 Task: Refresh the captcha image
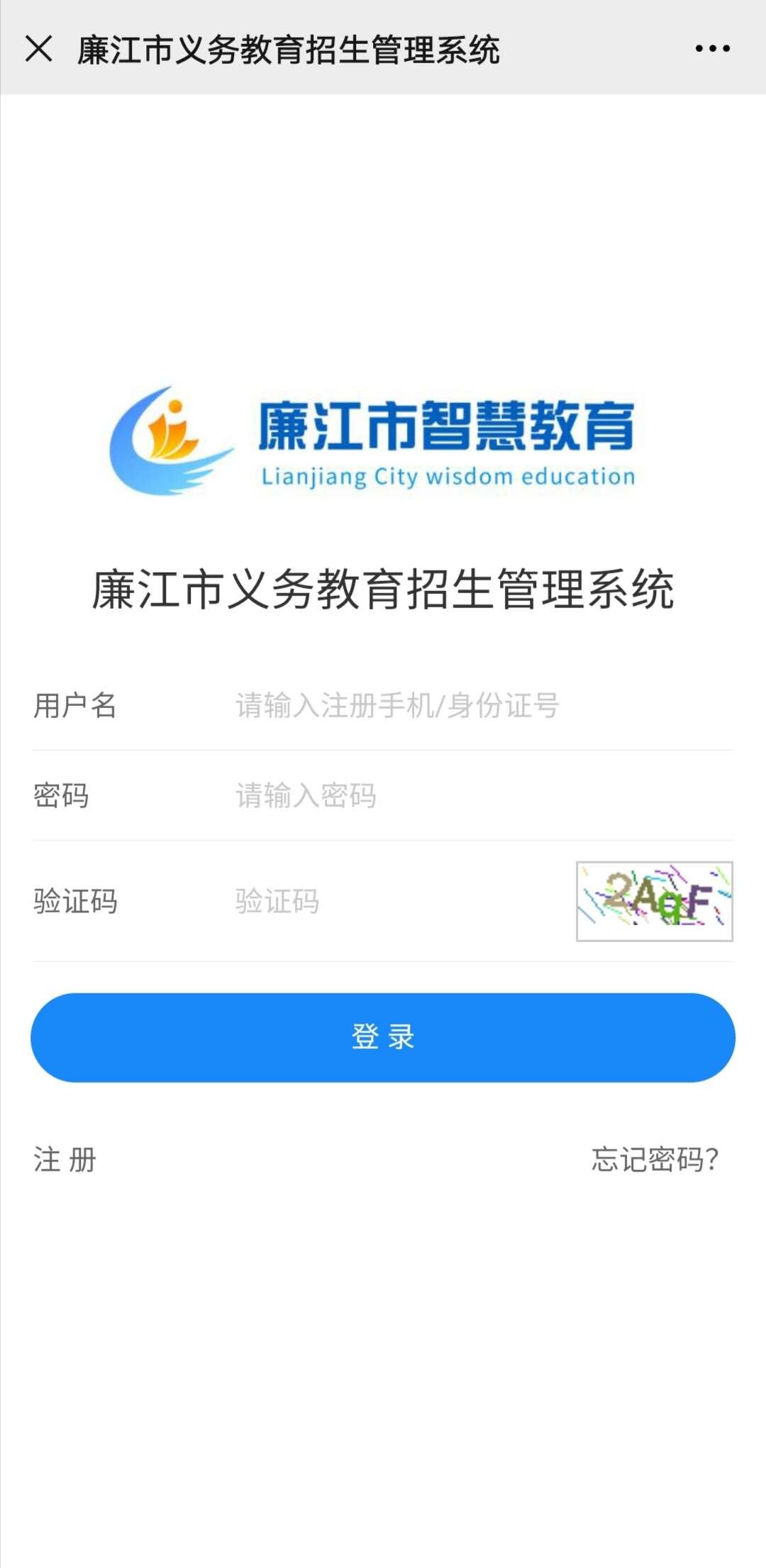[654, 902]
